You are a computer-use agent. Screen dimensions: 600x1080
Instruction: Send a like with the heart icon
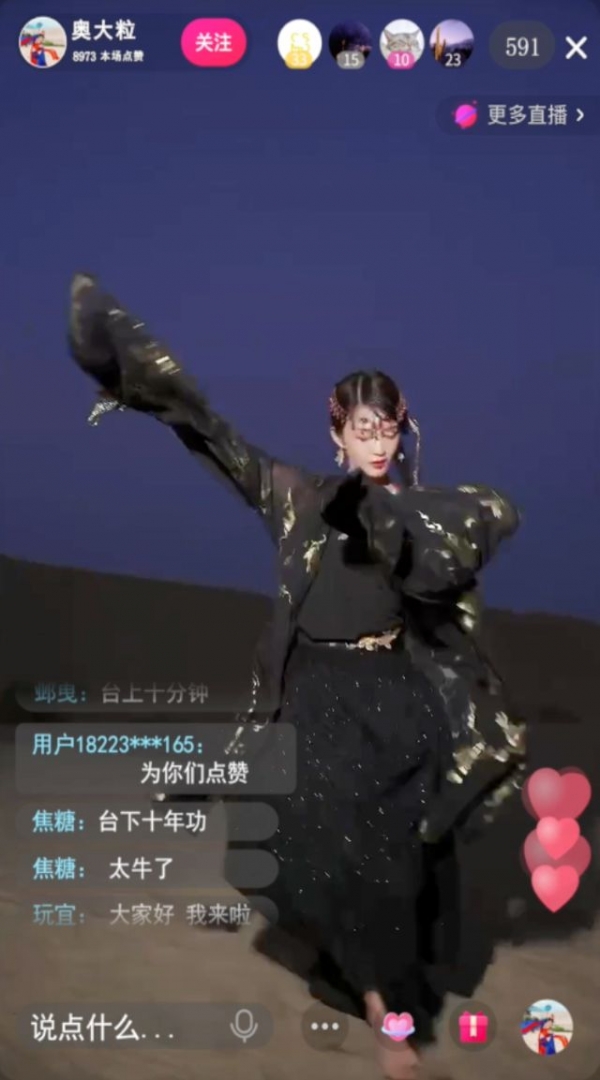point(397,1026)
